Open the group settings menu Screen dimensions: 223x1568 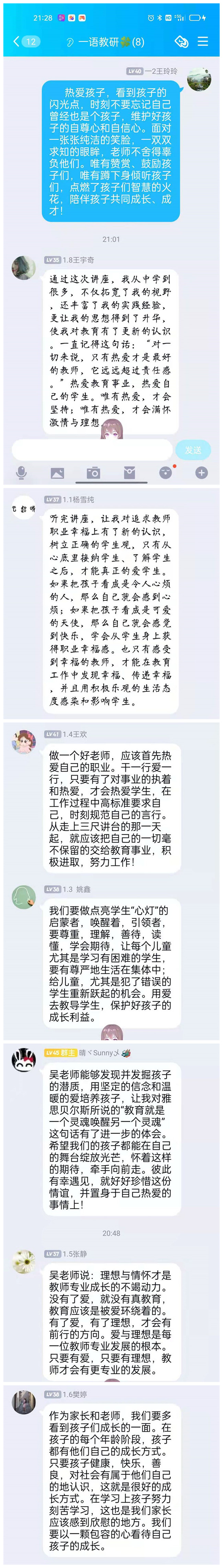(x=203, y=41)
